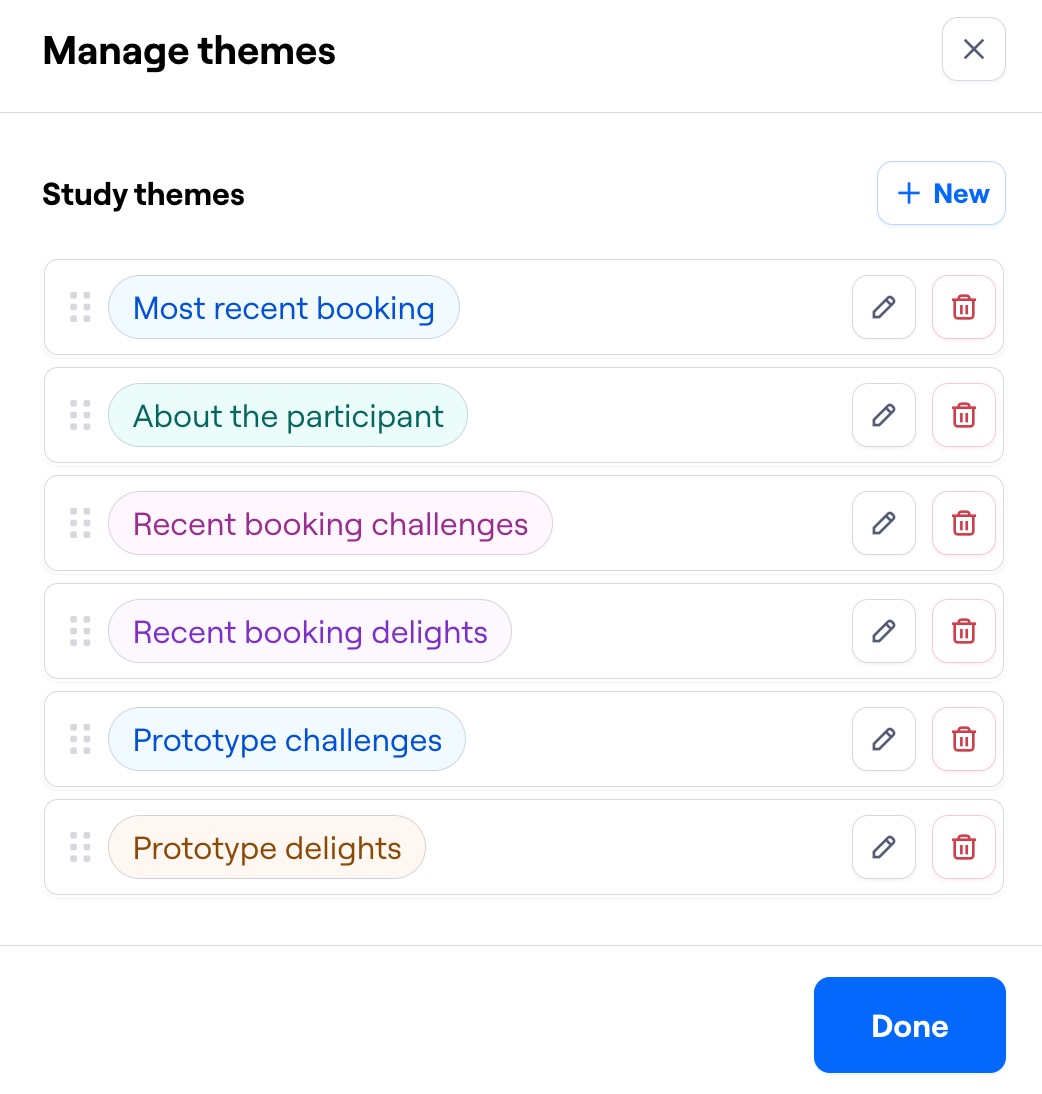Click the plus icon inside the New button
Image resolution: width=1042 pixels, height=1094 pixels.
pos(908,193)
